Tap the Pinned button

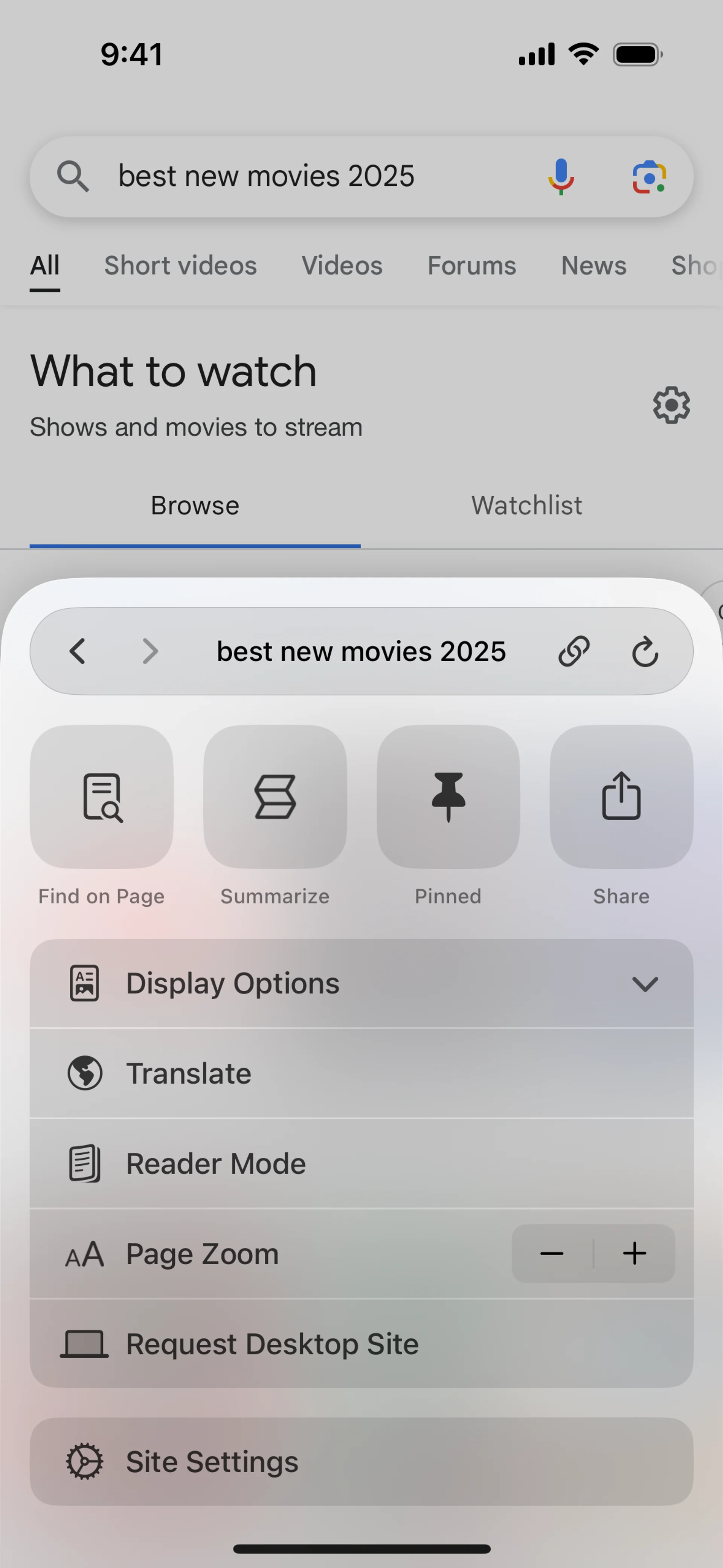point(448,796)
